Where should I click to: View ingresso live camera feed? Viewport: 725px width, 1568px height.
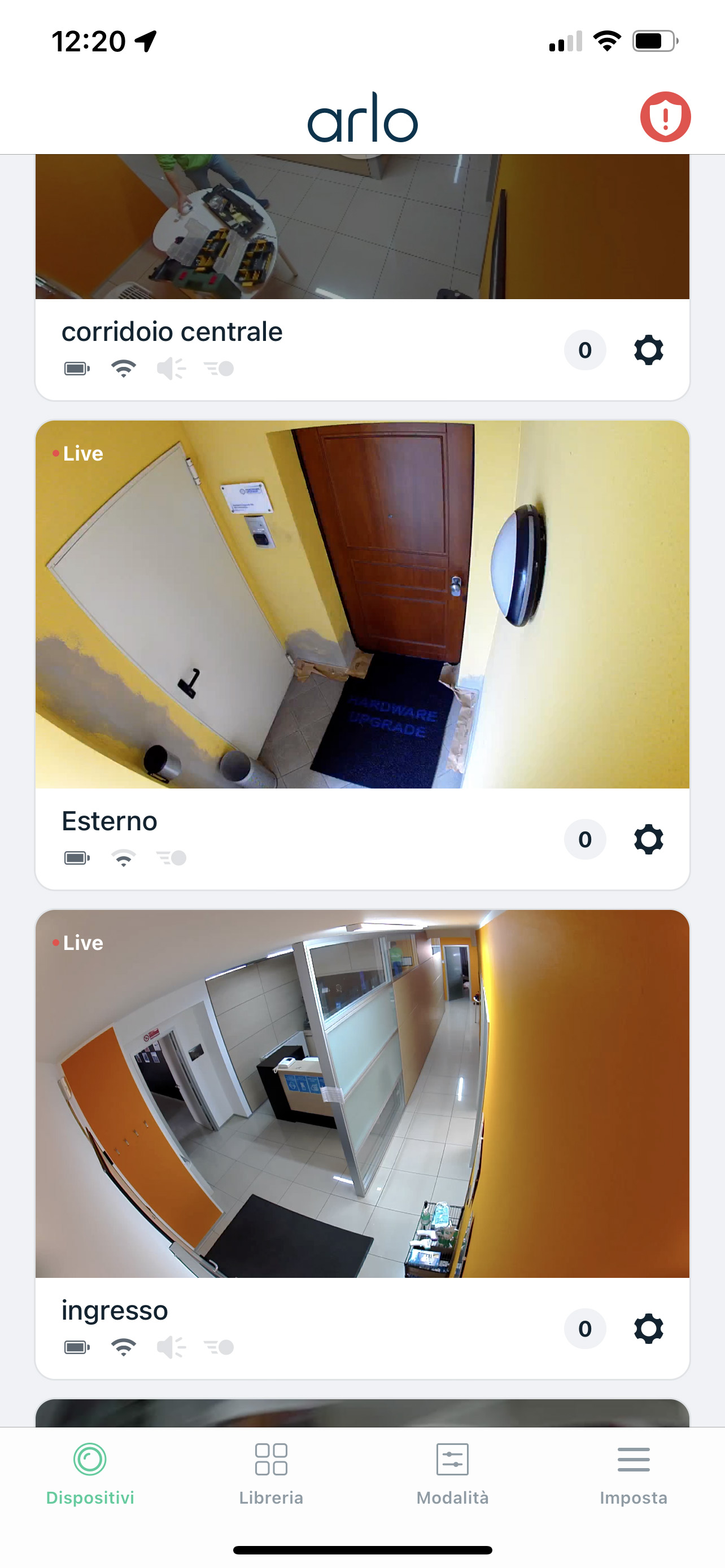(x=362, y=1093)
